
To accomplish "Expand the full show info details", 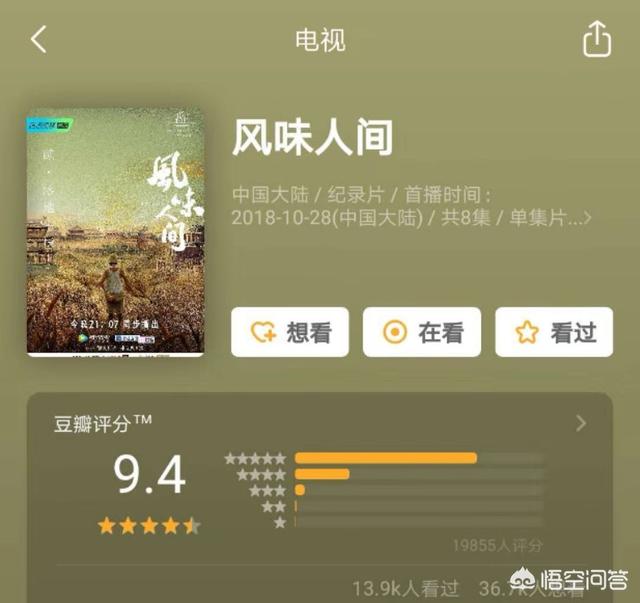I will click(x=587, y=217).
